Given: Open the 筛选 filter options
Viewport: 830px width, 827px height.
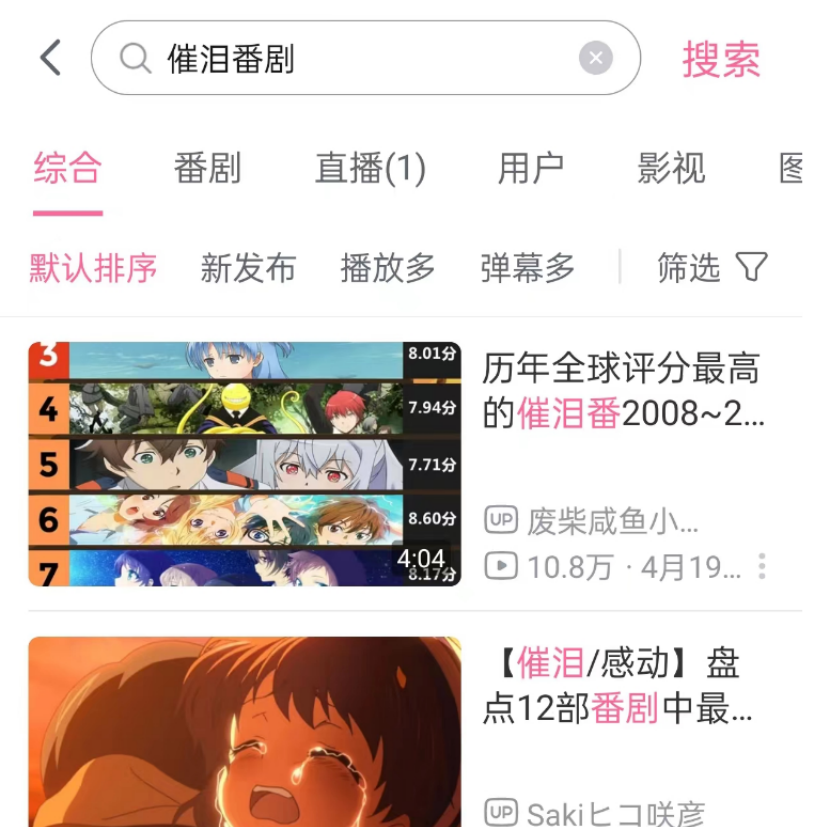Looking at the screenshot, I should 711,267.
